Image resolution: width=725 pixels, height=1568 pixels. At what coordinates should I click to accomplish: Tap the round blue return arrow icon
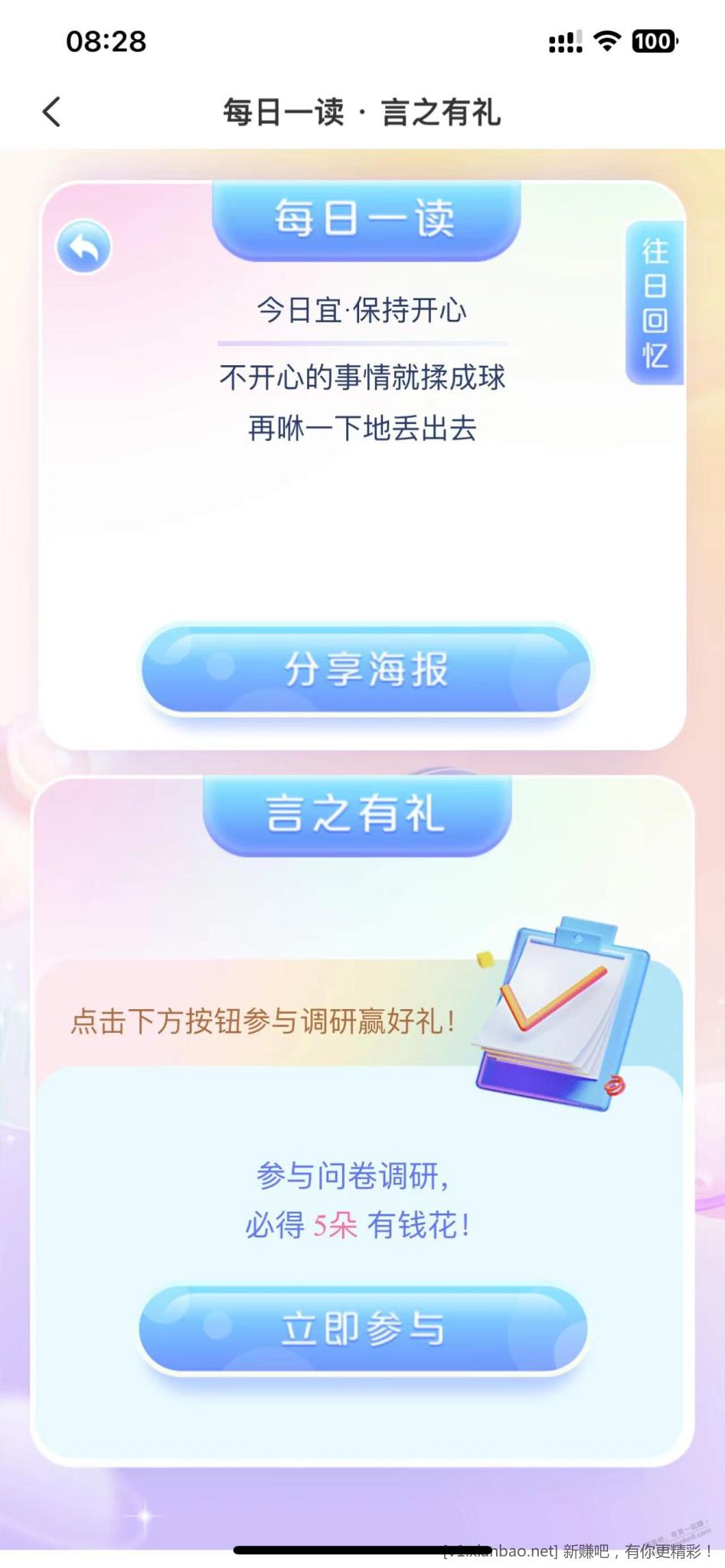[84, 247]
